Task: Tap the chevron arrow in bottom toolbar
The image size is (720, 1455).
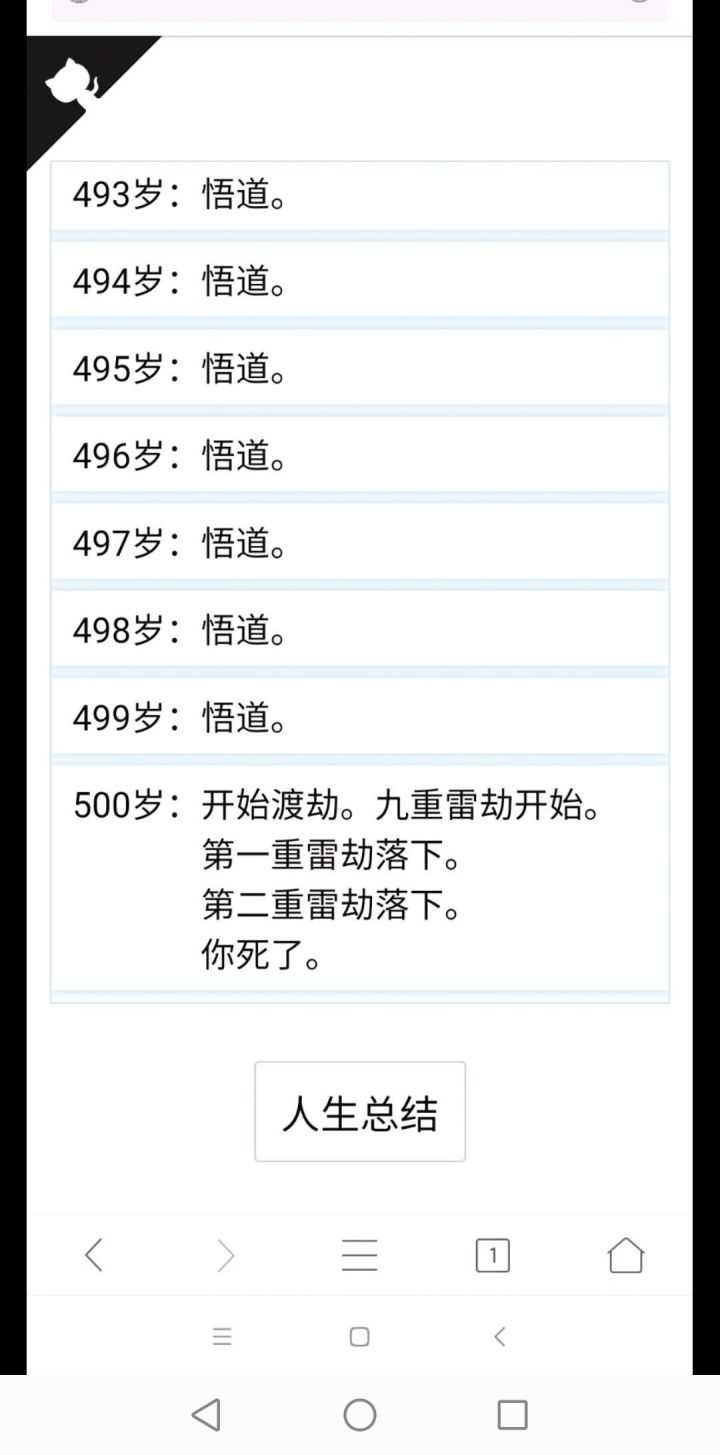Action: (x=498, y=1335)
